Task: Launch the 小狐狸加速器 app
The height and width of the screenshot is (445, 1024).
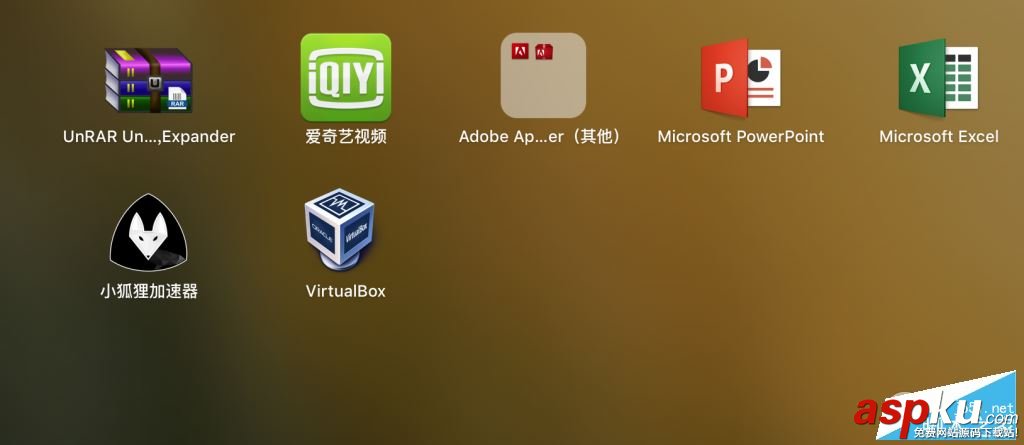Action: click(148, 233)
